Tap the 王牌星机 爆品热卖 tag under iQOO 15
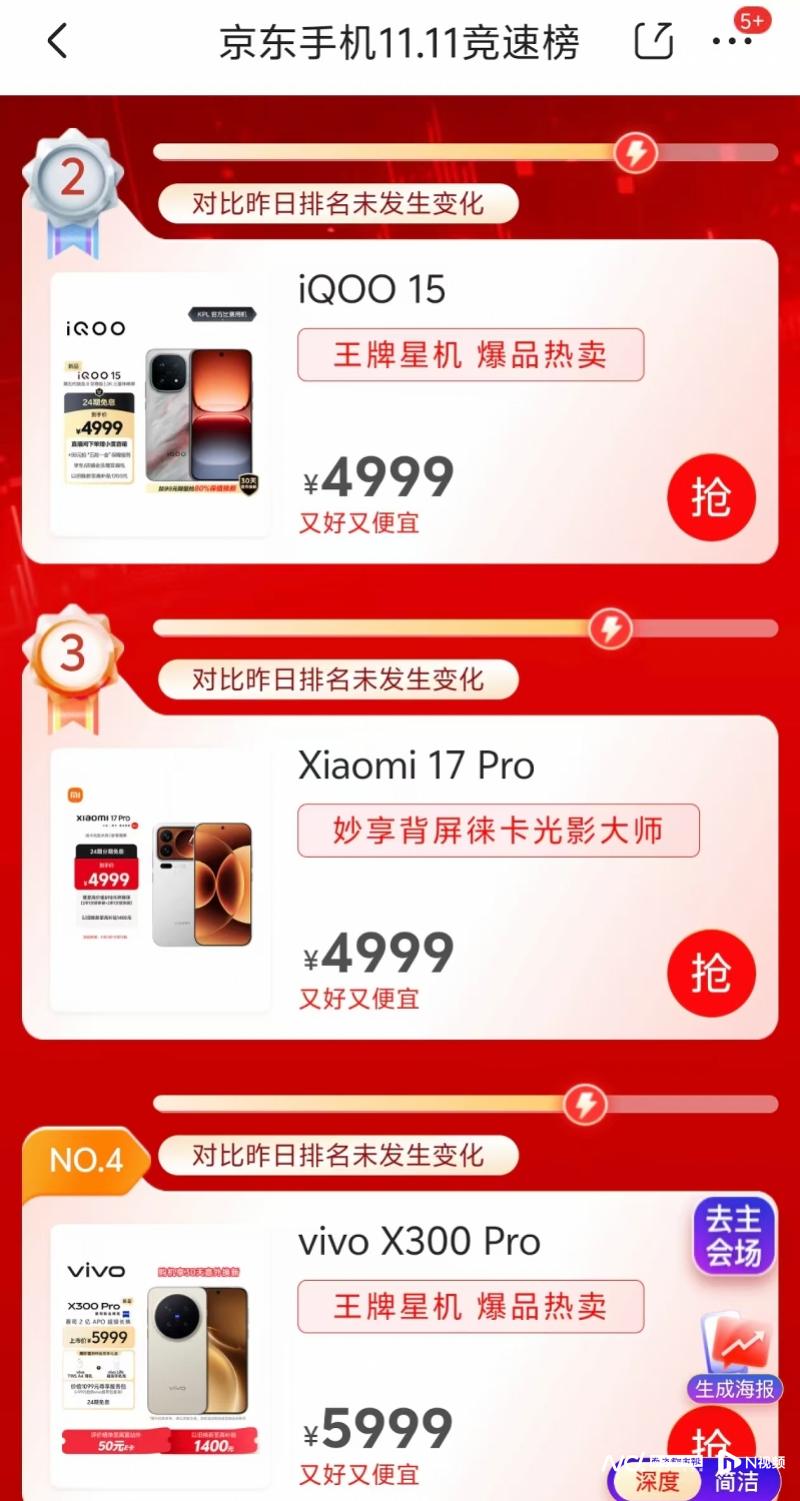 click(470, 354)
